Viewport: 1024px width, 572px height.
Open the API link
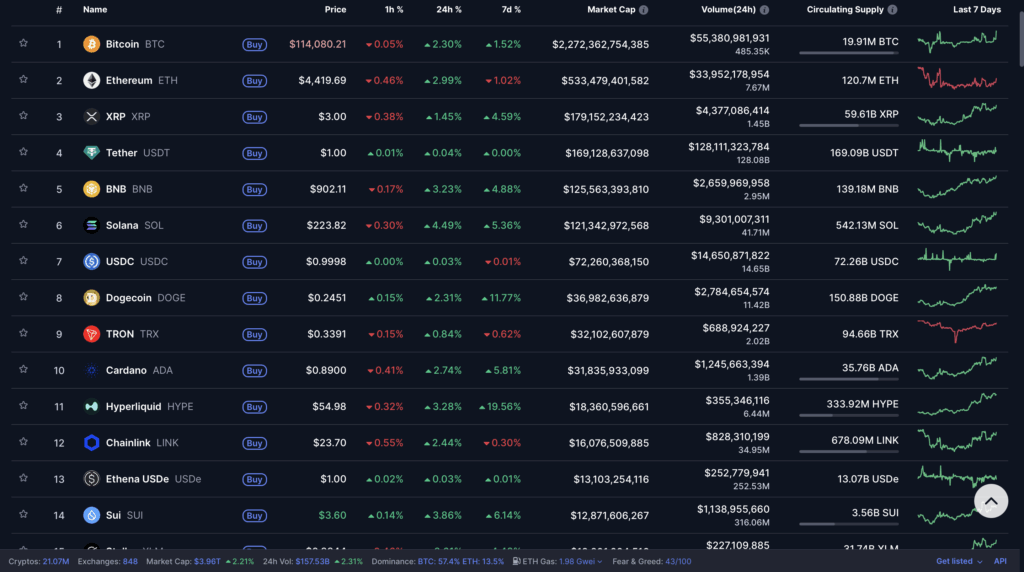(1000, 562)
